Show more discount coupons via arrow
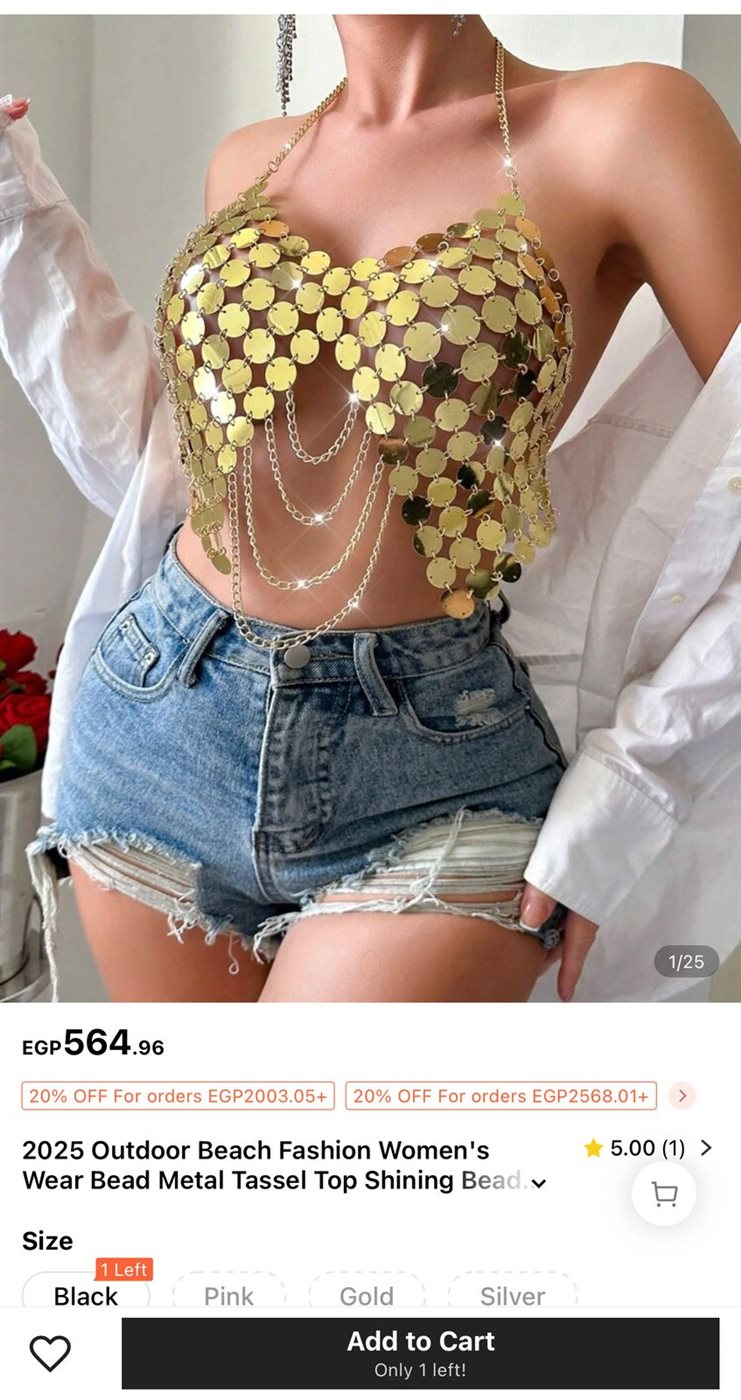Screen dimensions: 741x1400 682,1096
